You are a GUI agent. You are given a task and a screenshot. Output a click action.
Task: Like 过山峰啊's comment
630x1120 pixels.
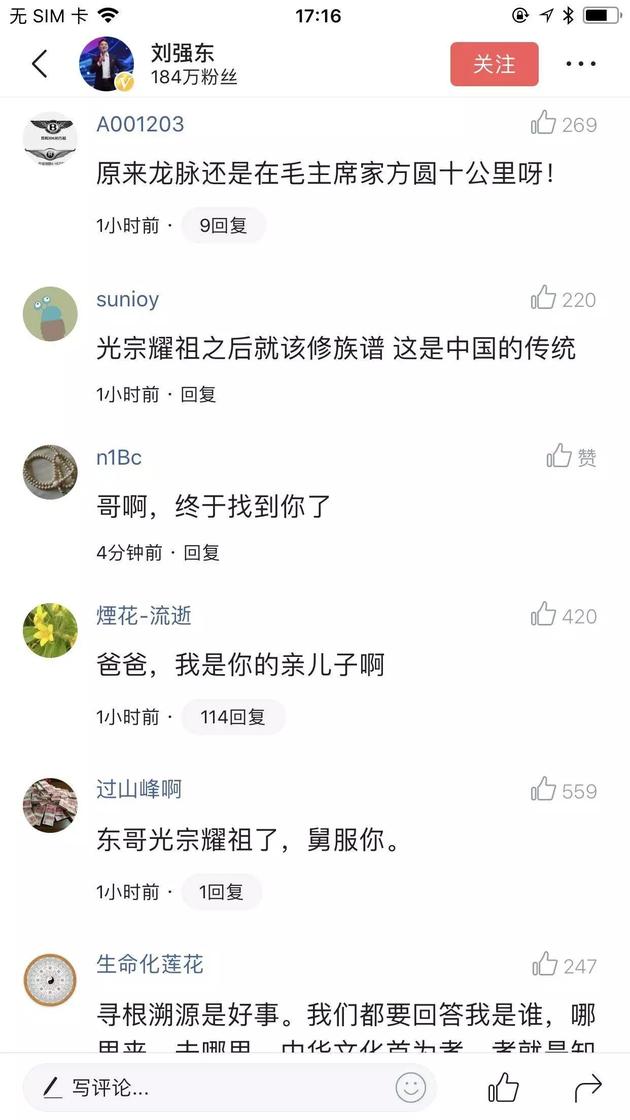pyautogui.click(x=564, y=791)
